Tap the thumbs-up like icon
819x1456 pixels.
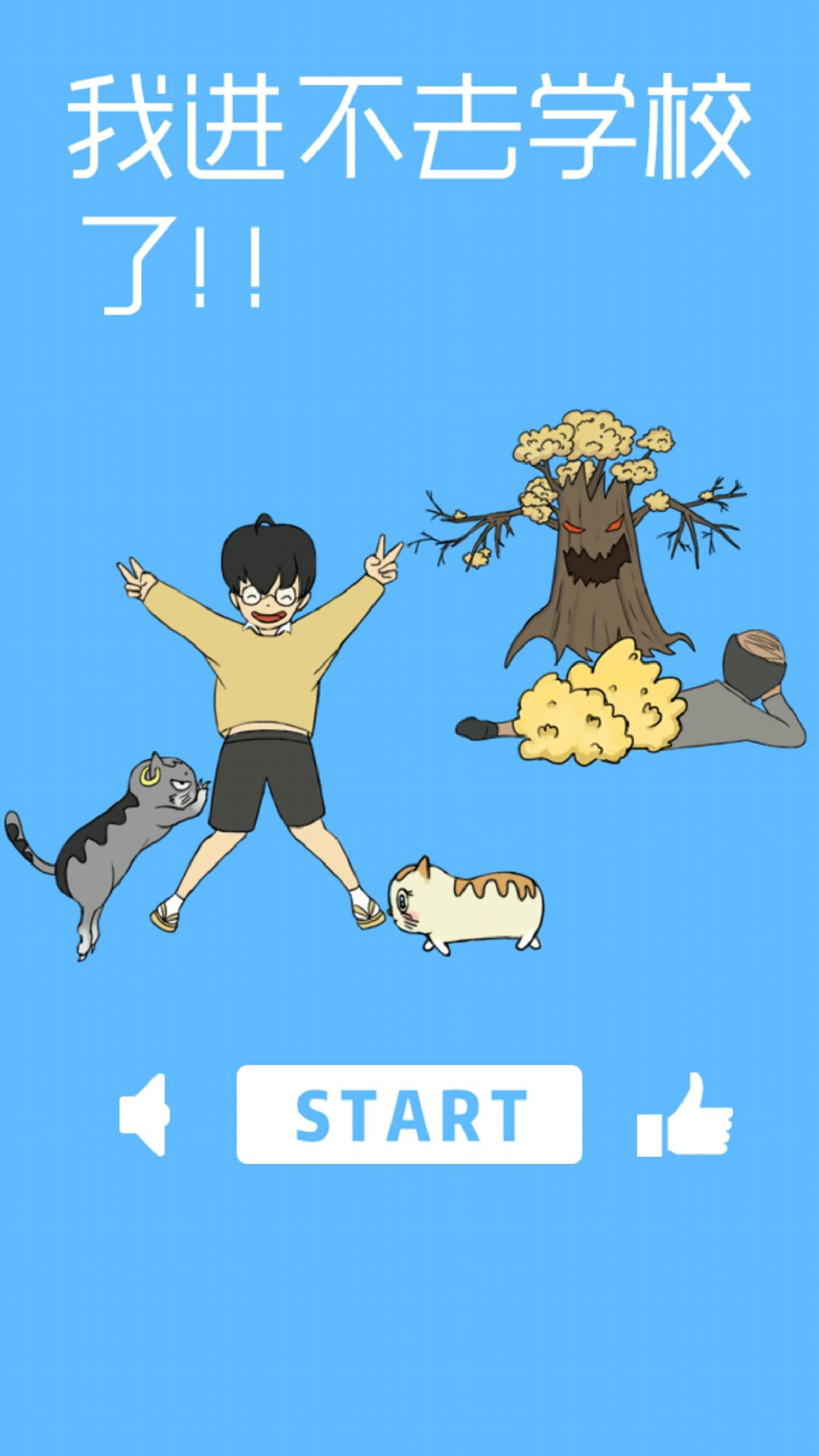coord(684,1115)
